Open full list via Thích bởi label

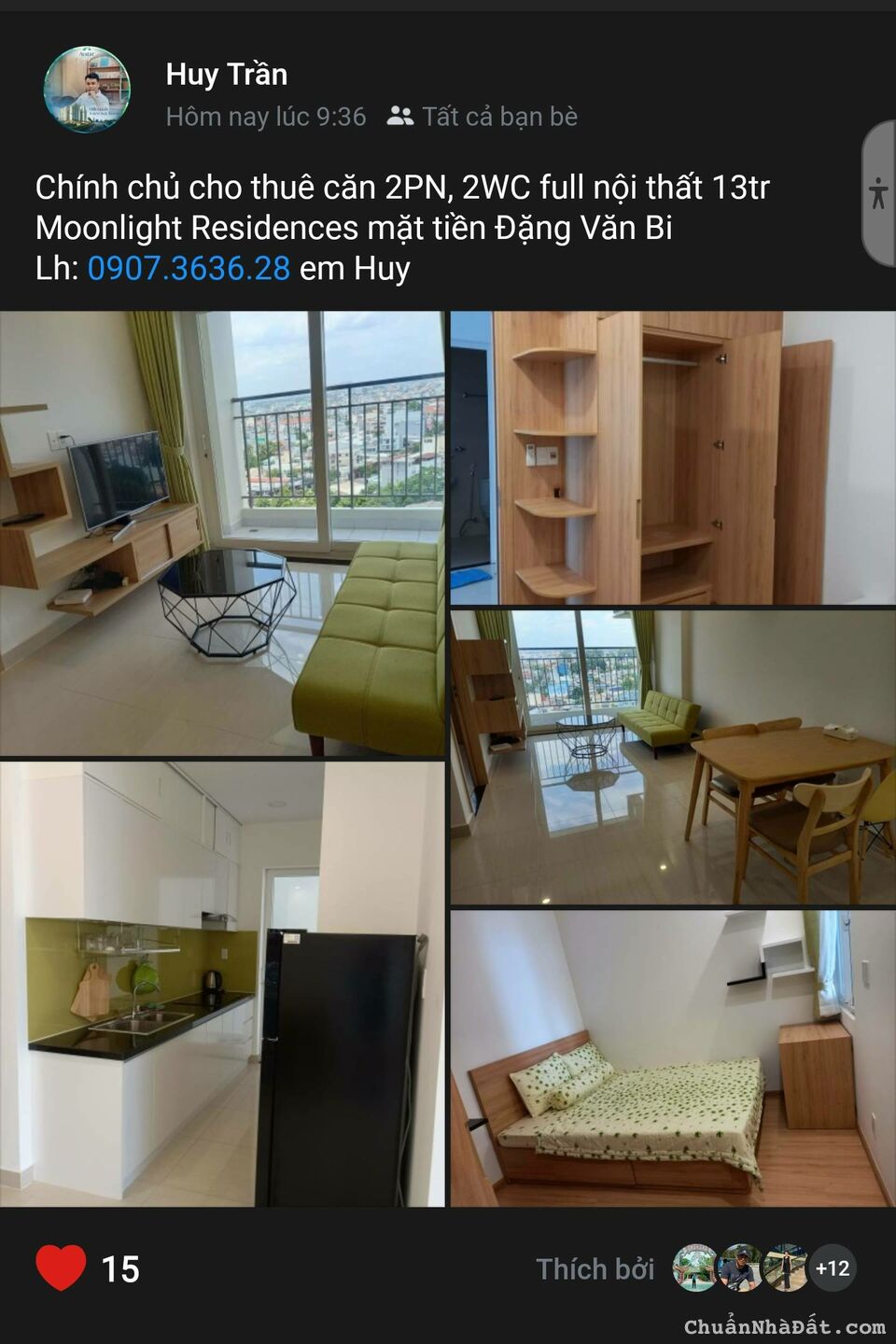(595, 1269)
